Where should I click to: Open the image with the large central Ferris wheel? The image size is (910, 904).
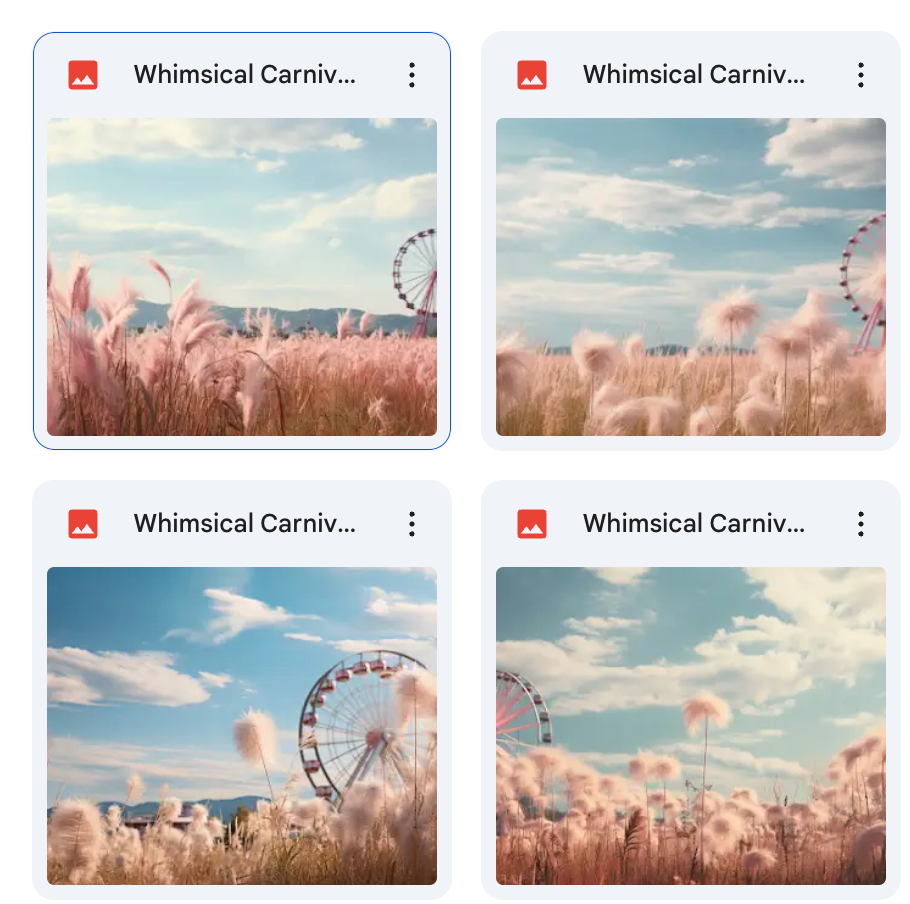pyautogui.click(x=242, y=725)
